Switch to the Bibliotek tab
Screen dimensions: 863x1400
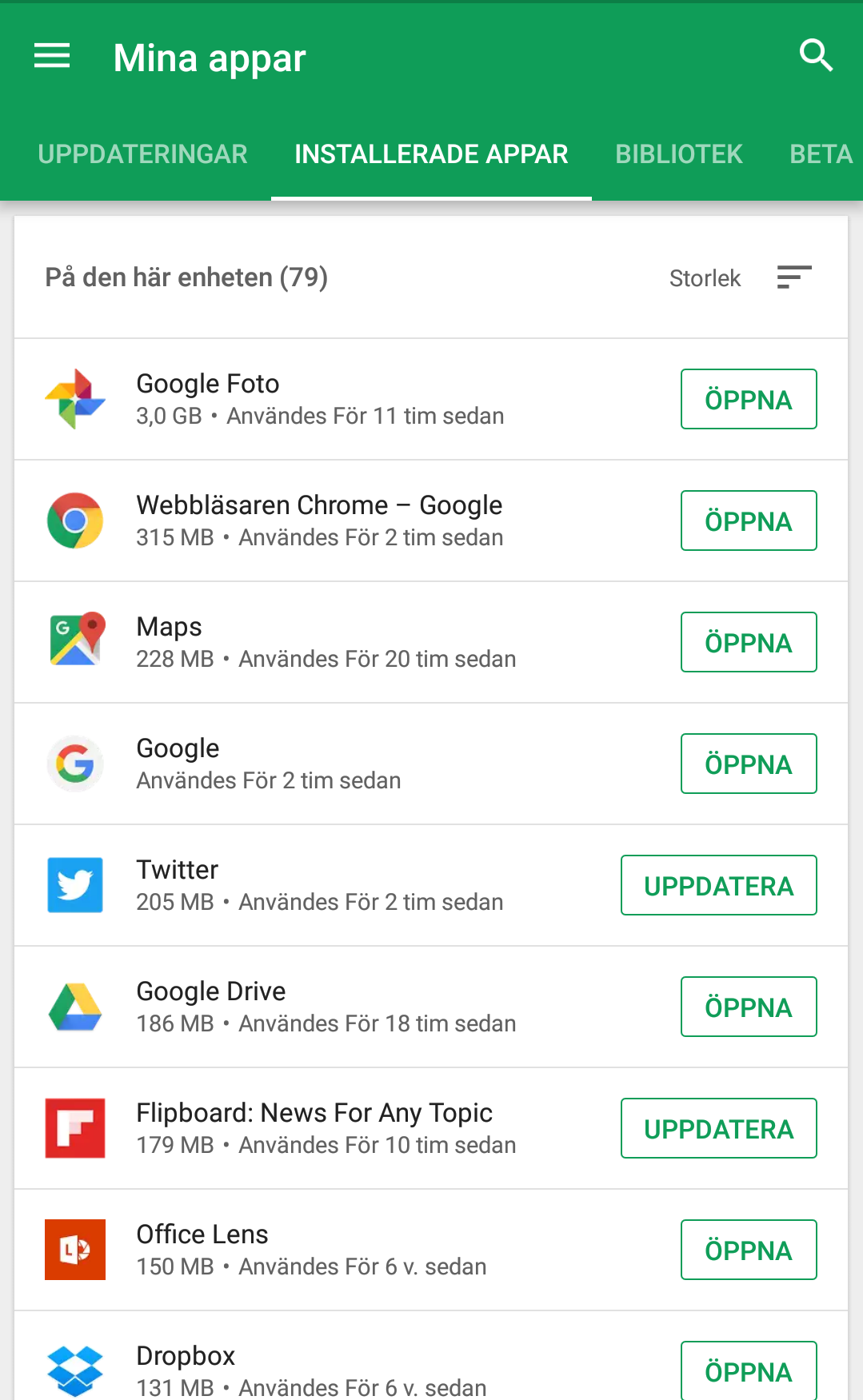click(679, 154)
